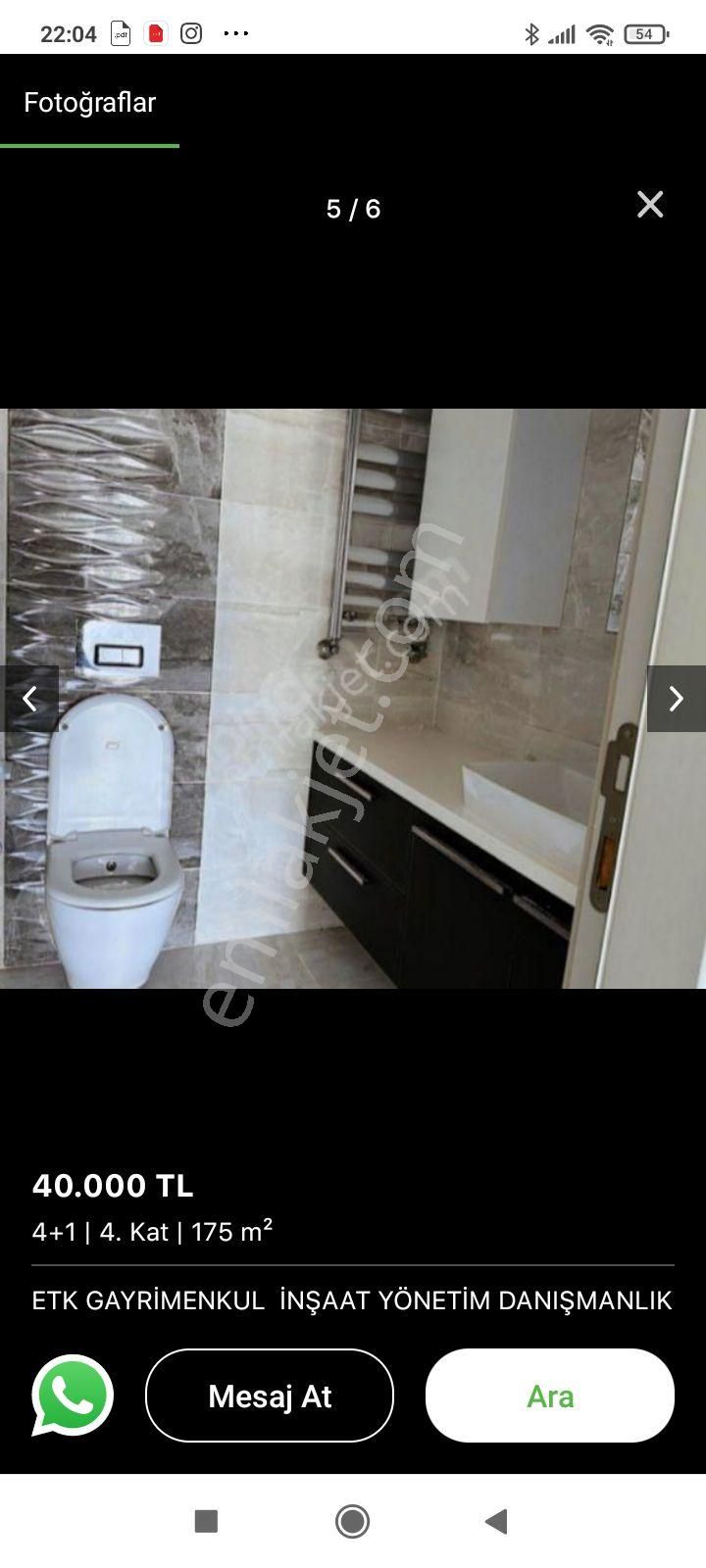Image resolution: width=706 pixels, height=1568 pixels.
Task: Tap the Mesaj At button
Action: tap(270, 1396)
